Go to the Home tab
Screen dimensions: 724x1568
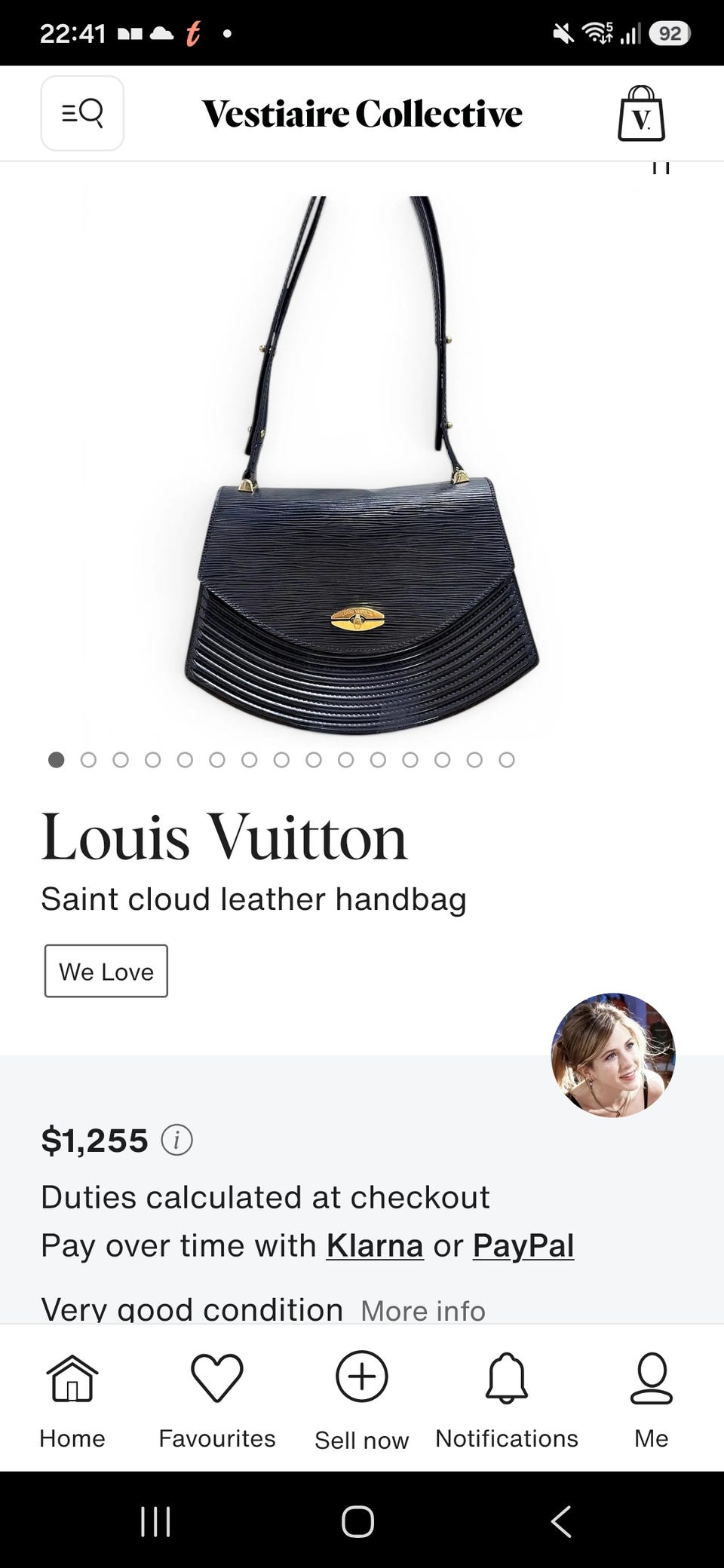pos(72,1401)
